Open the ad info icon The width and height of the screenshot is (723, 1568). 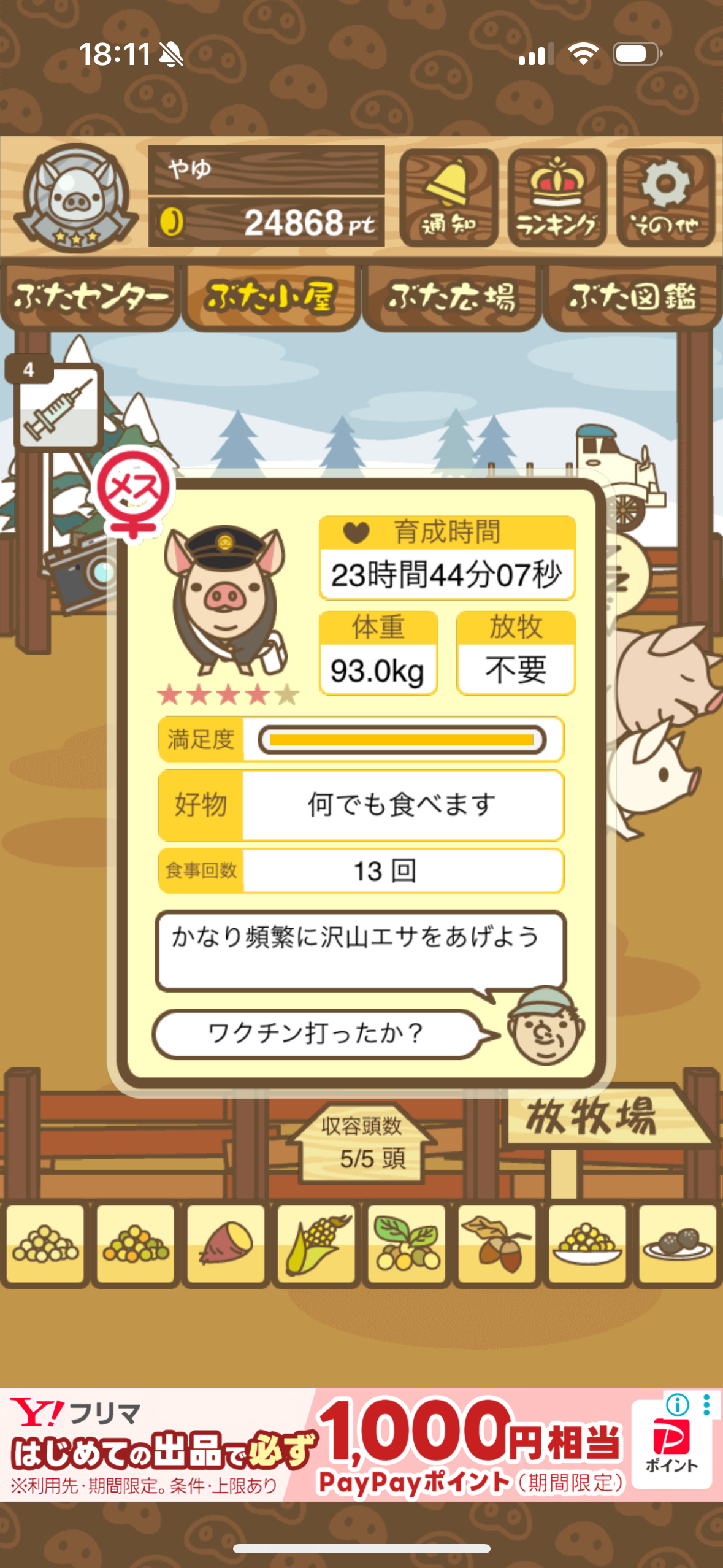tap(678, 1404)
